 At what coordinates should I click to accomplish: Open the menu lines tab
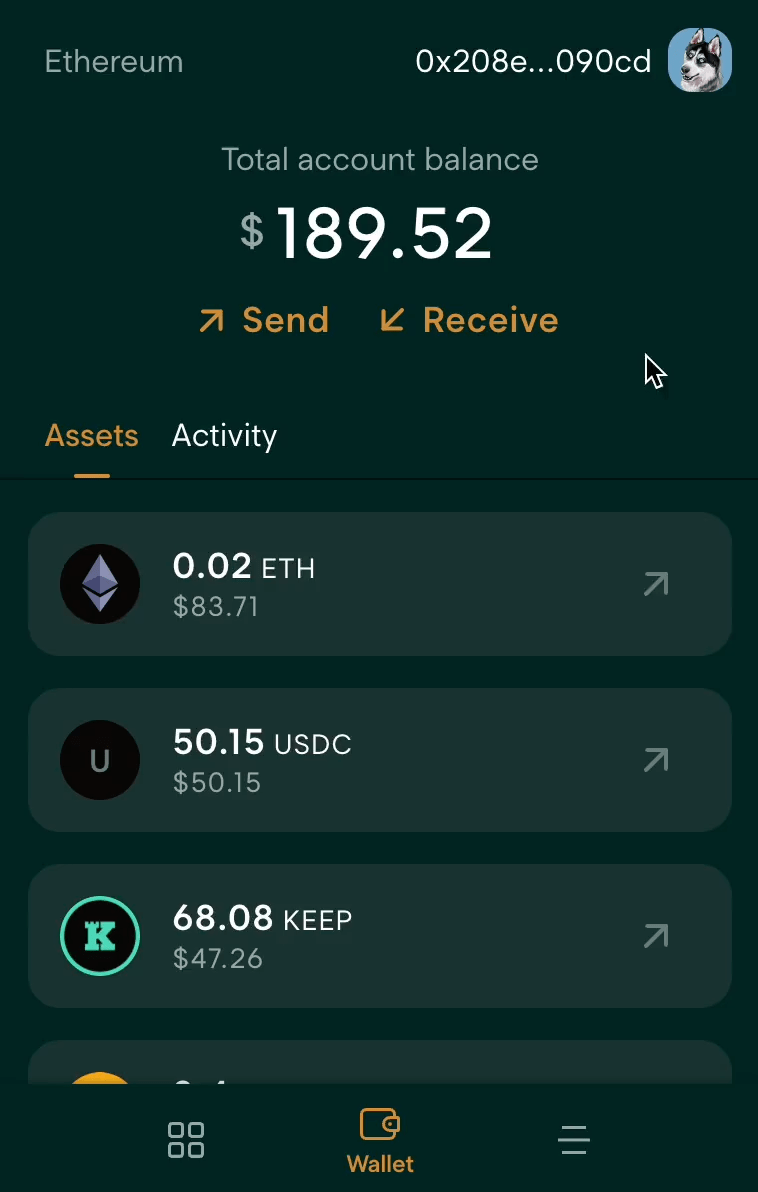coord(574,1140)
